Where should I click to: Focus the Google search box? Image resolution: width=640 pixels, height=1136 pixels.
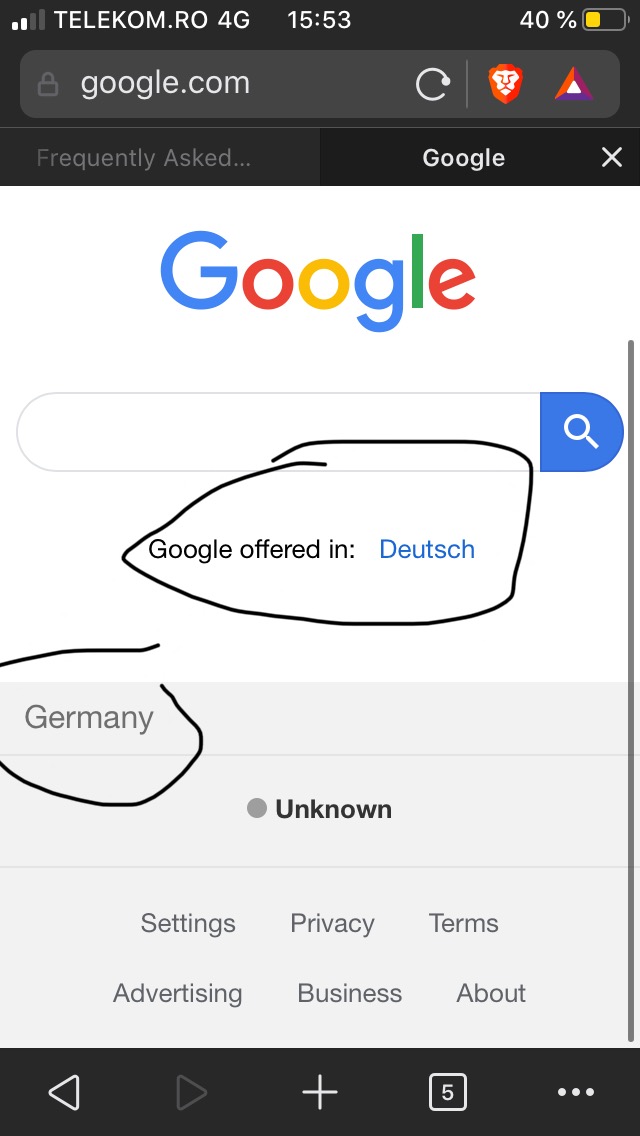point(278,432)
